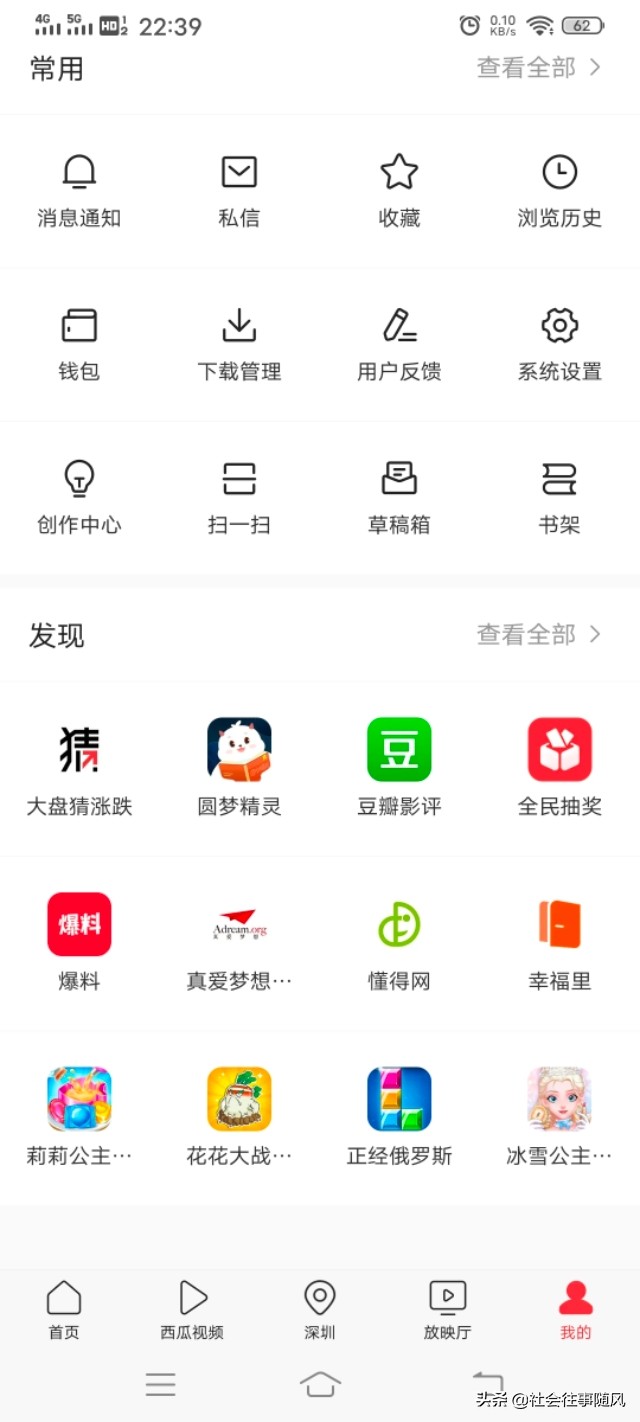Go to 收藏 favorites
This screenshot has height=1422, width=640.
399,190
